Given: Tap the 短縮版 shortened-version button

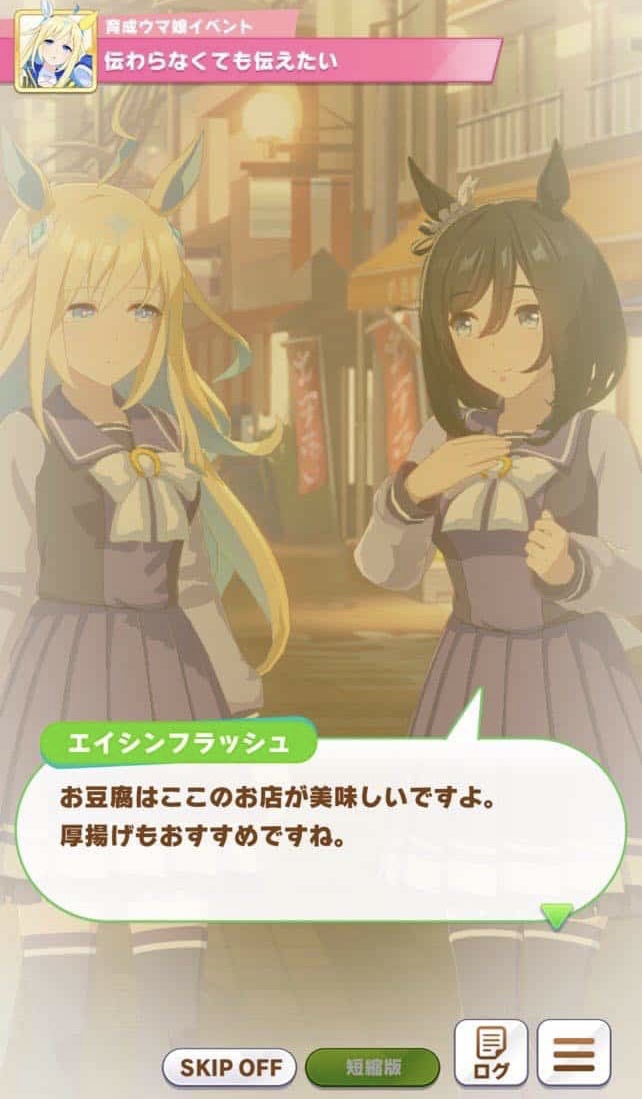Looking at the screenshot, I should pyautogui.click(x=372, y=1067).
